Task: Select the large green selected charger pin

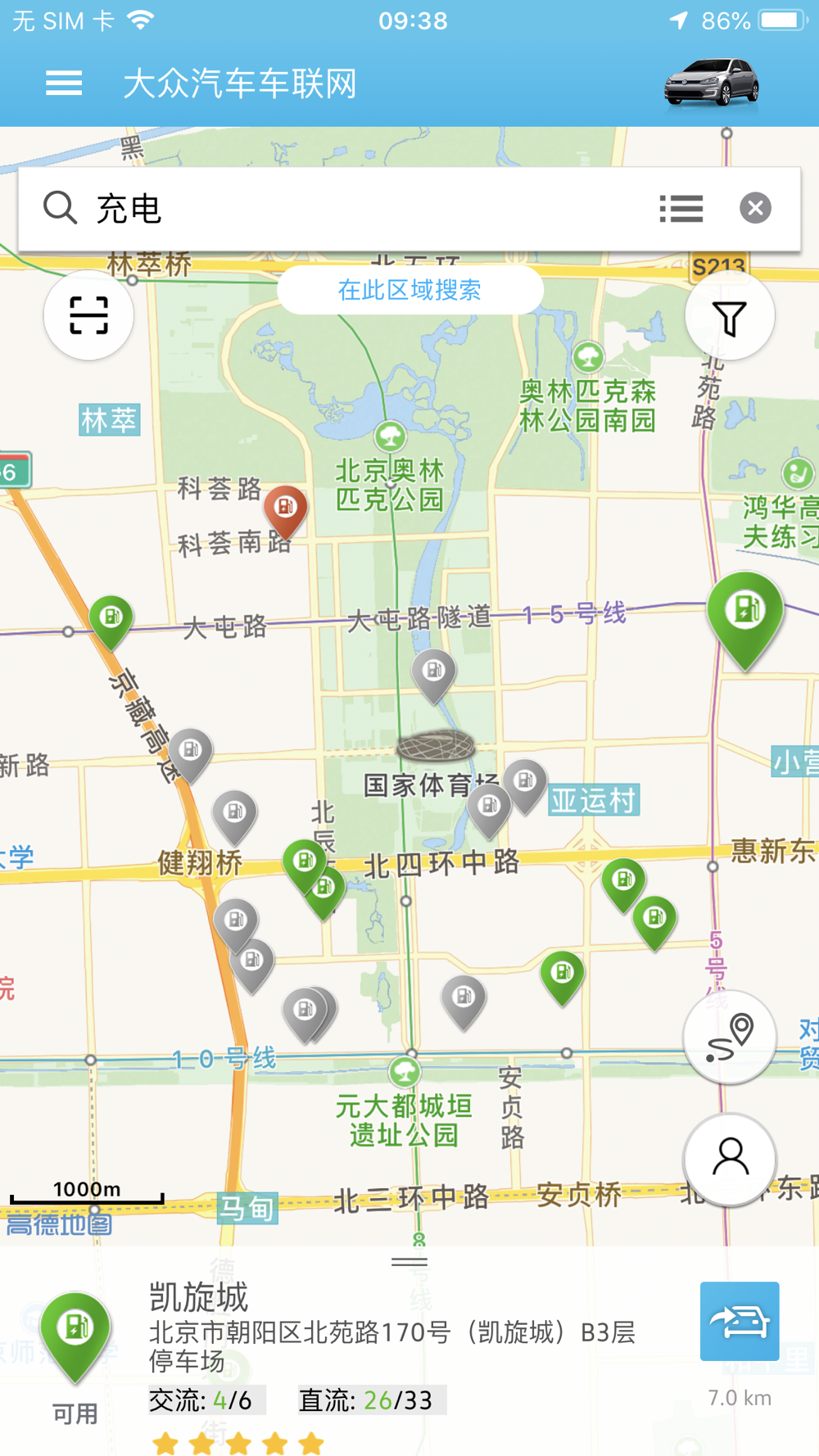Action: [x=745, y=614]
